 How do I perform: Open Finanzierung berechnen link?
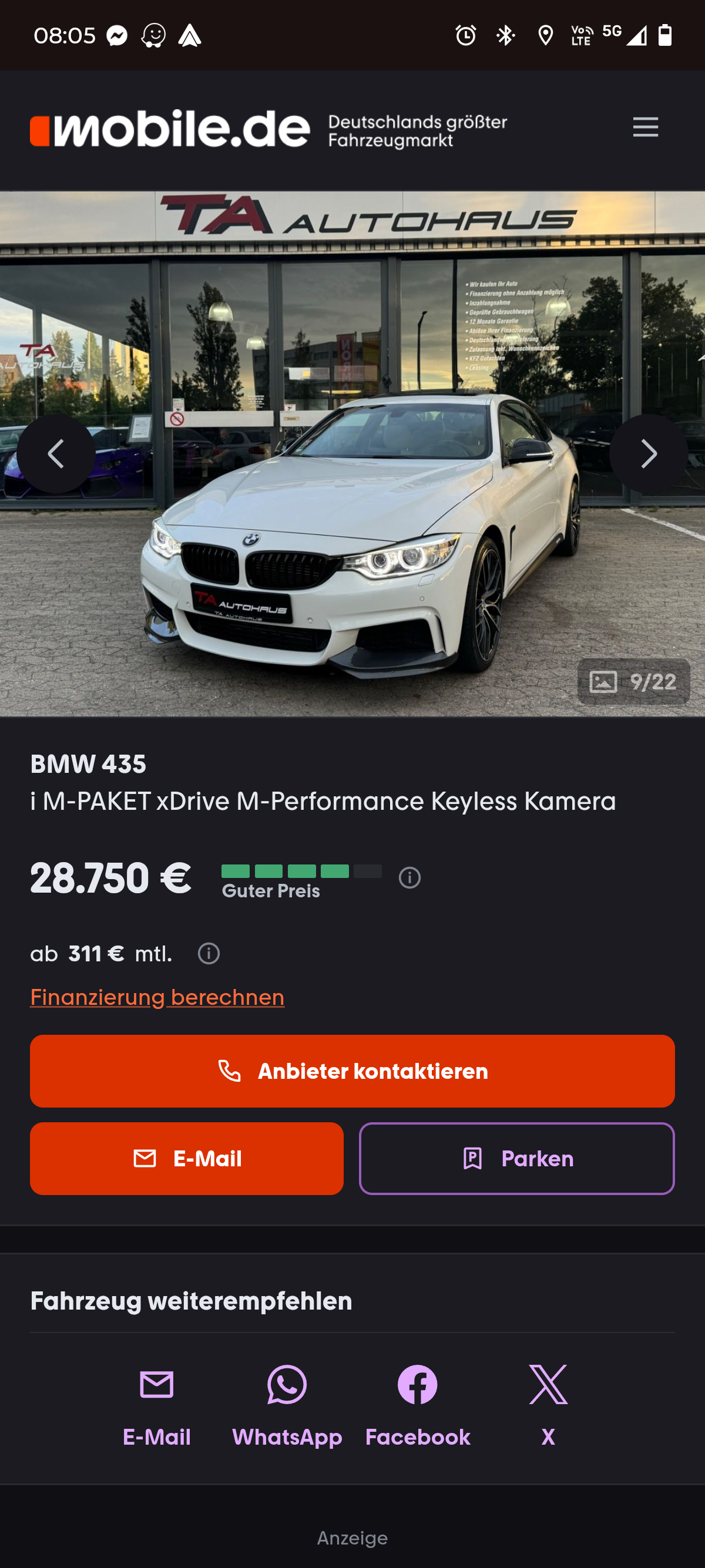pos(157,997)
